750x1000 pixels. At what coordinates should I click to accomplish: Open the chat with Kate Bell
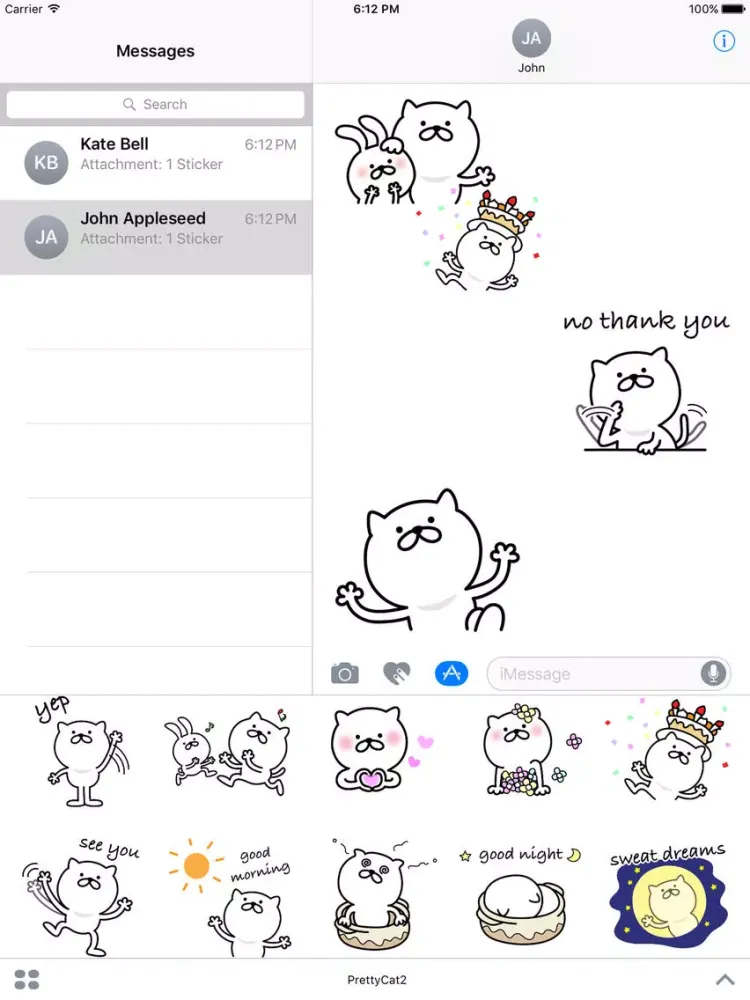click(x=156, y=162)
